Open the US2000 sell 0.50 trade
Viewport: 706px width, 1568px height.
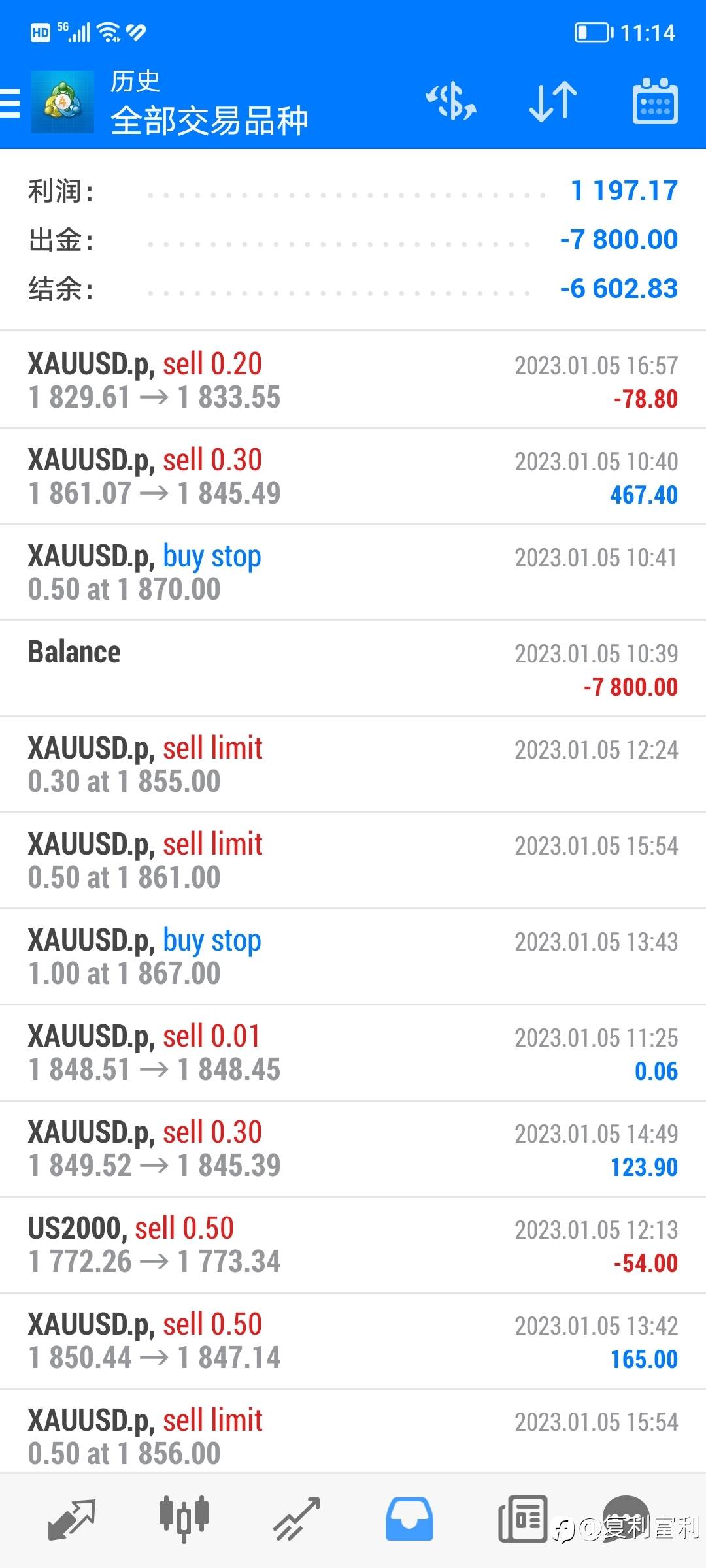pyautogui.click(x=353, y=1245)
